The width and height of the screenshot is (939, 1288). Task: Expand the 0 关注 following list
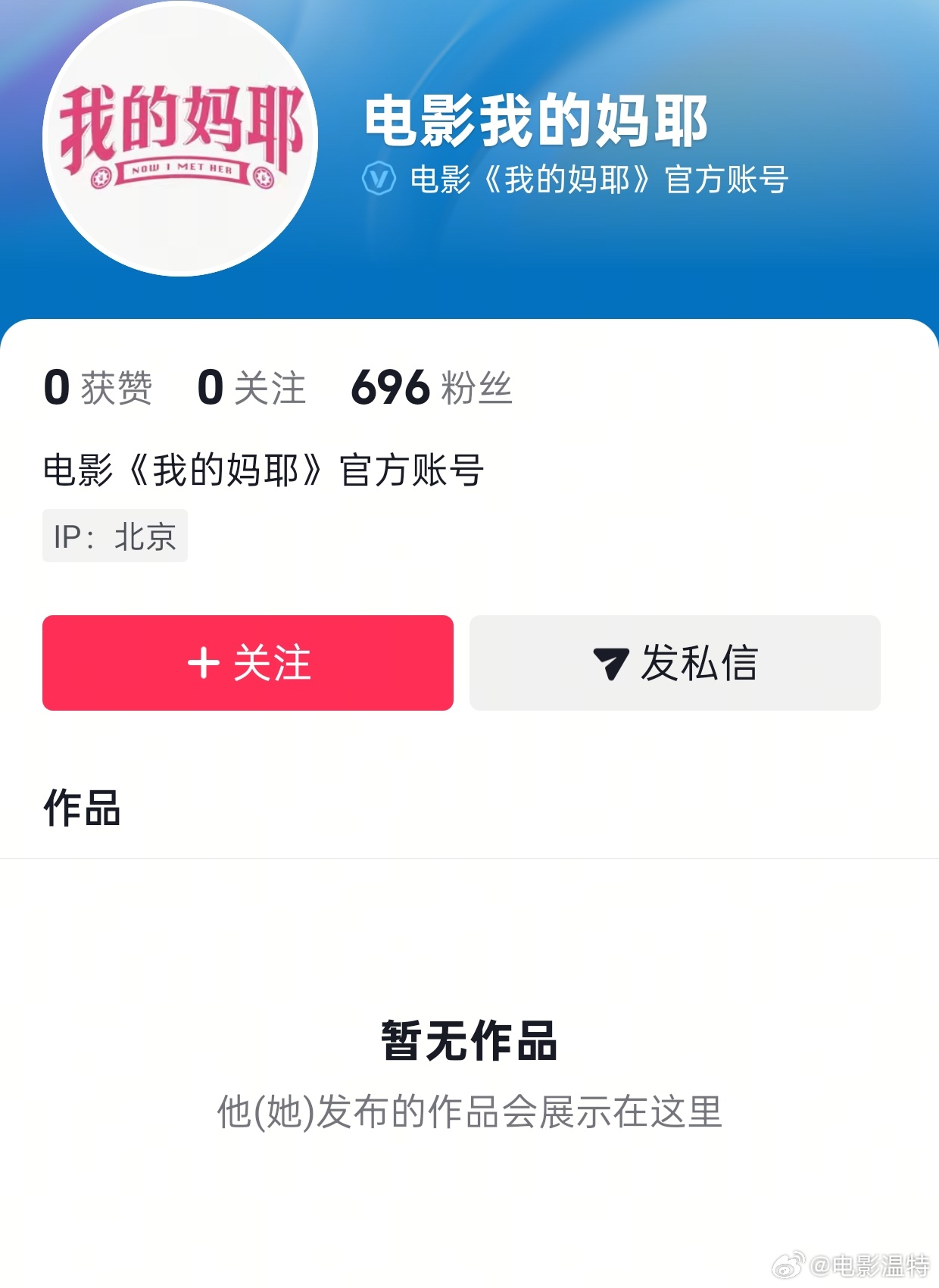250,389
